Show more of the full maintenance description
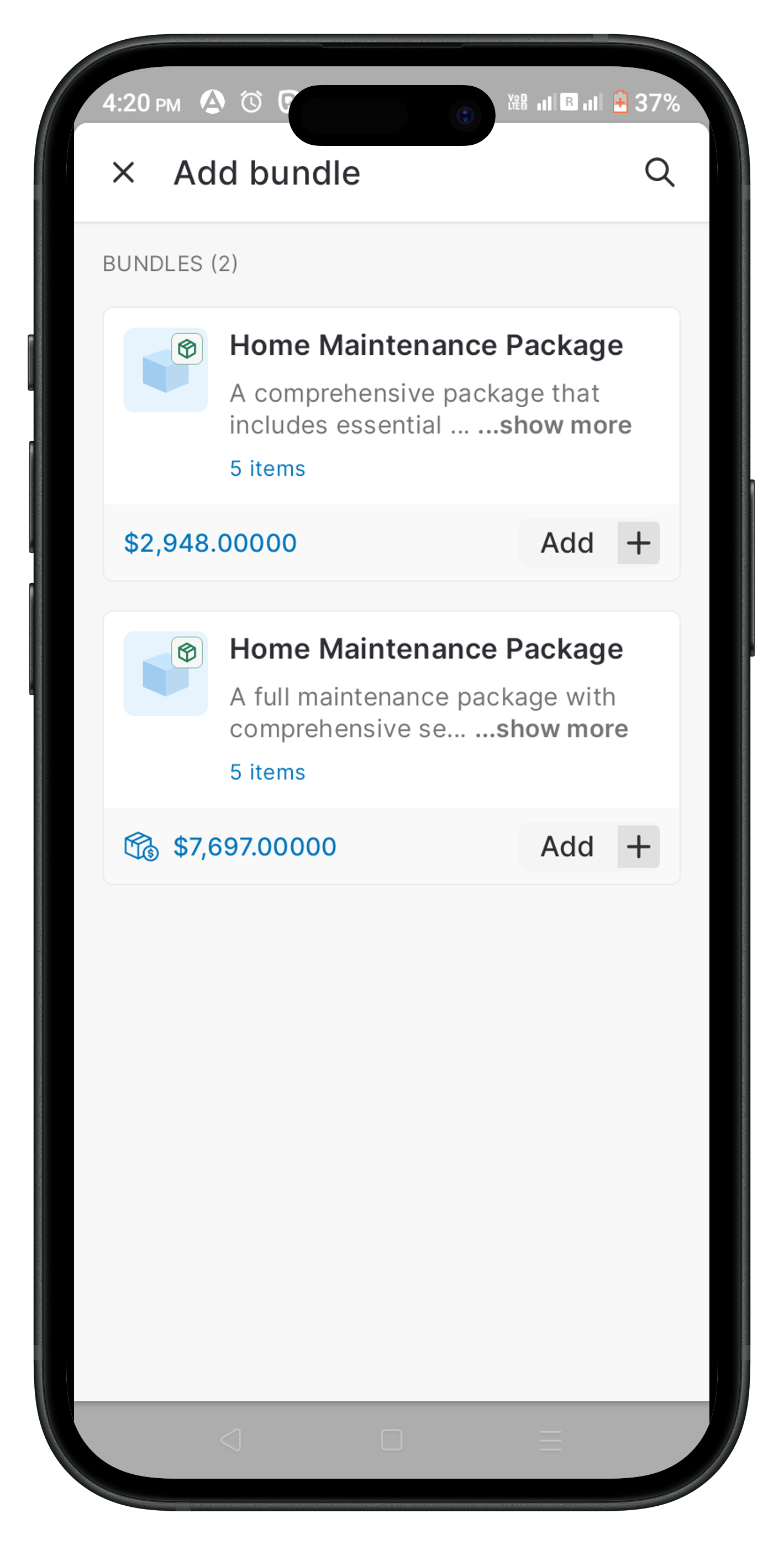Image resolution: width=784 pixels, height=1545 pixels. click(551, 729)
